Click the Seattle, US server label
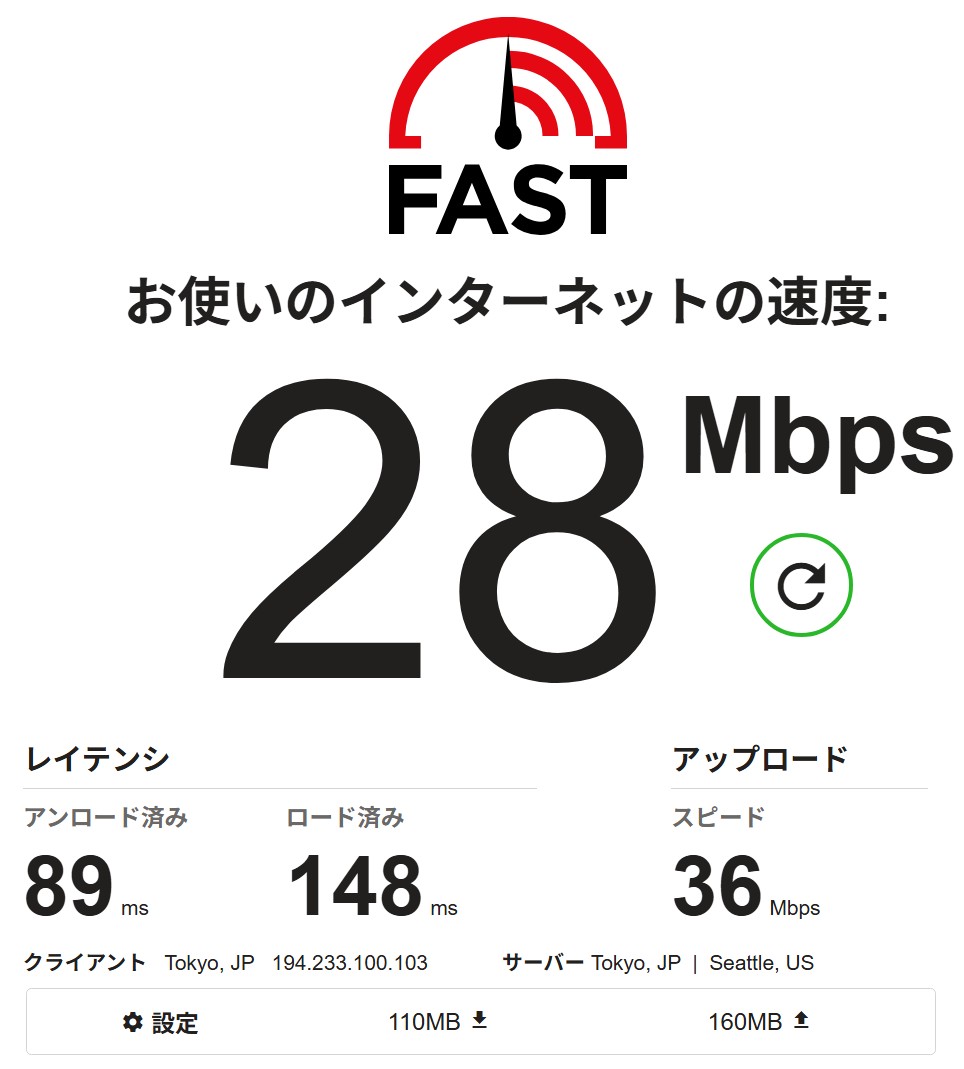 click(762, 962)
